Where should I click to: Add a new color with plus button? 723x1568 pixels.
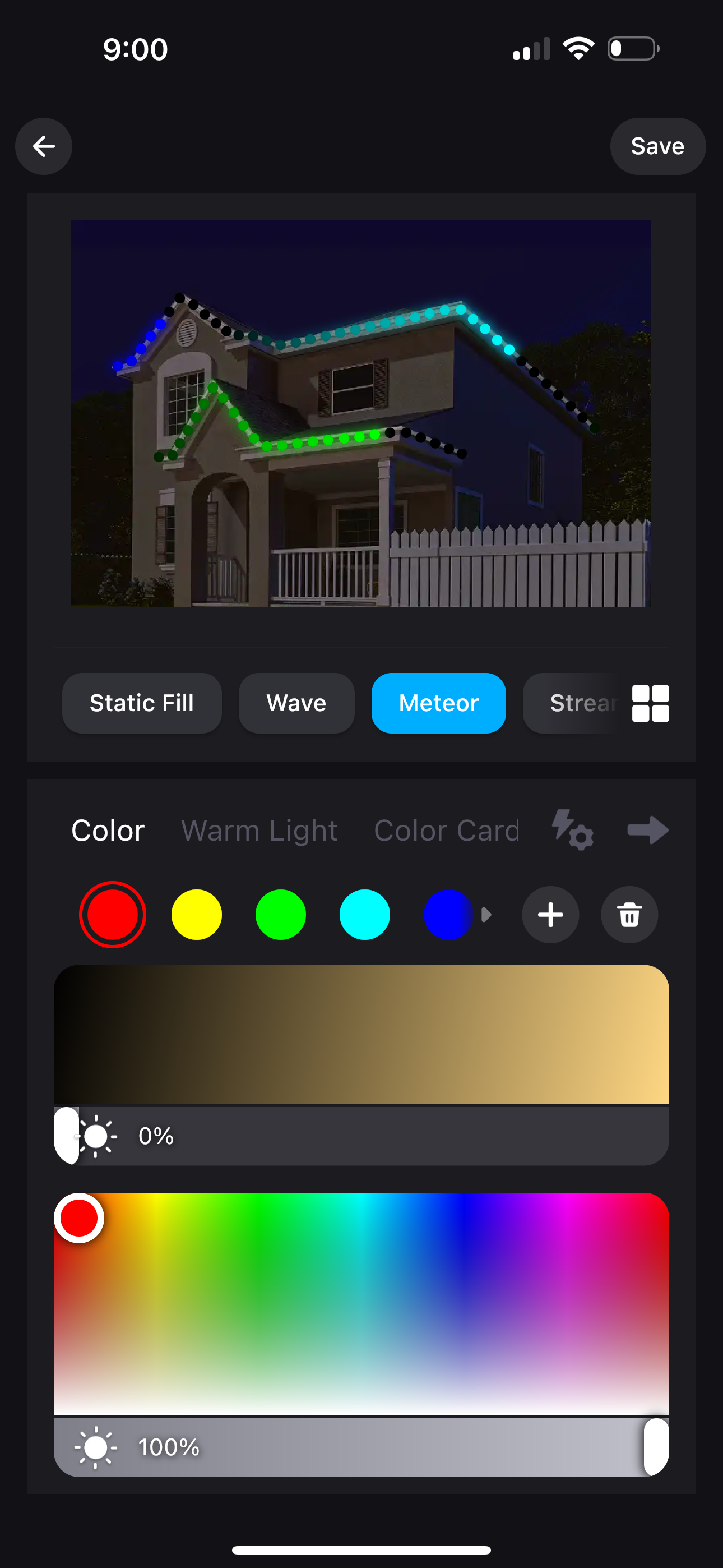click(550, 914)
